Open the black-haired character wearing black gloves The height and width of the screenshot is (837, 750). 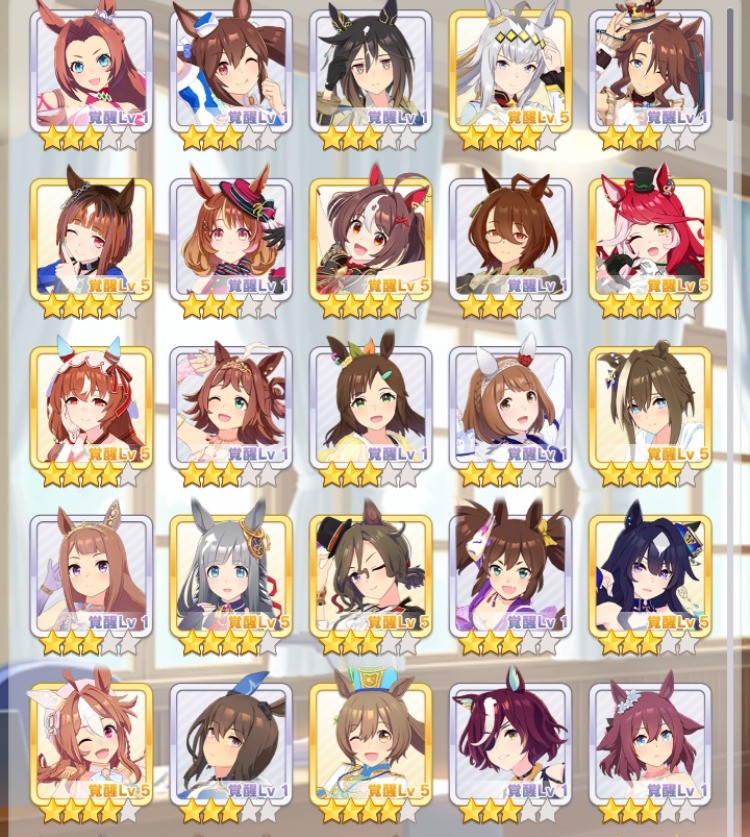371,69
